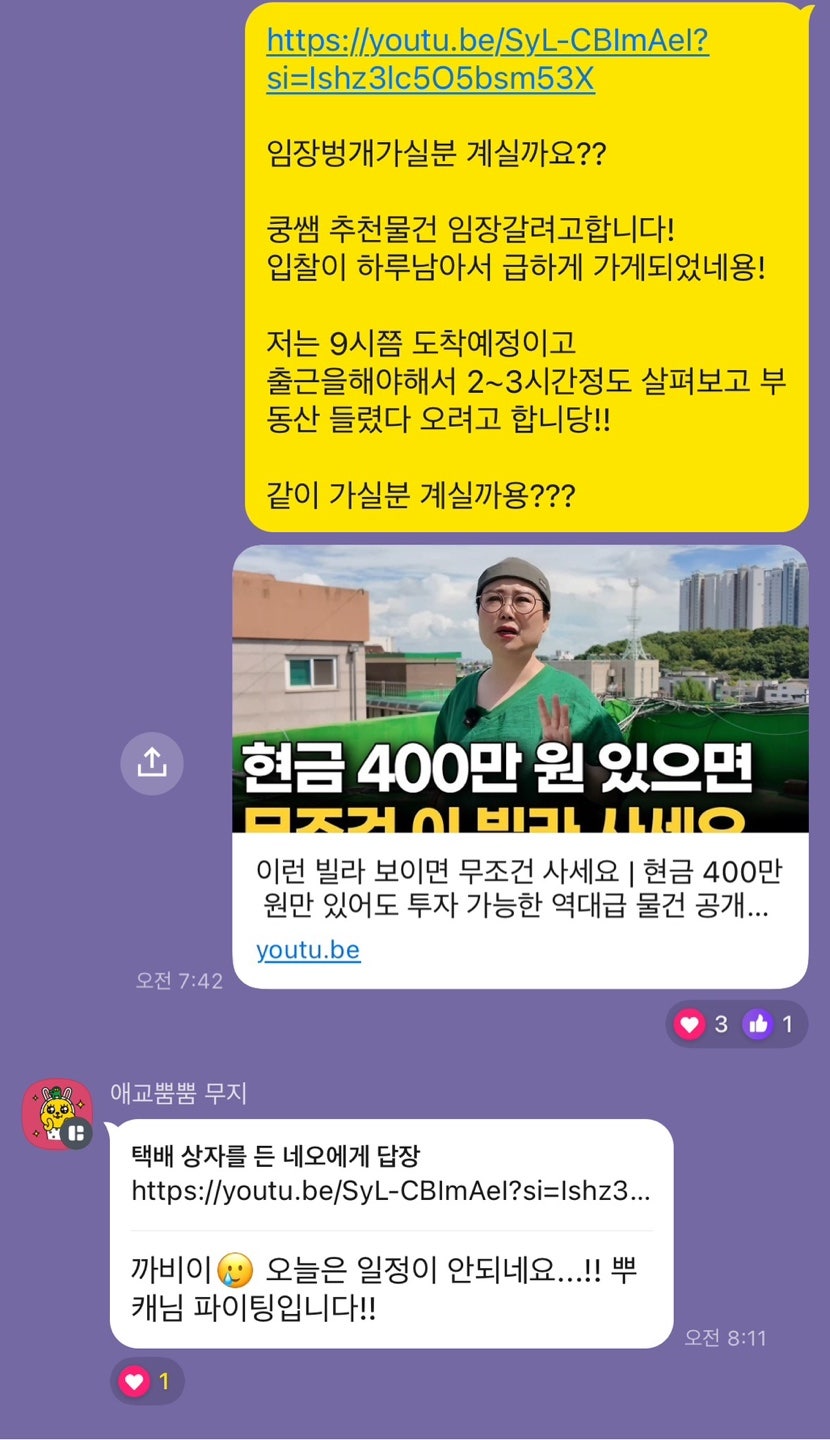Open 애교뿜뿜 무지's profile picture
The height and width of the screenshot is (1440, 830).
click(58, 1114)
